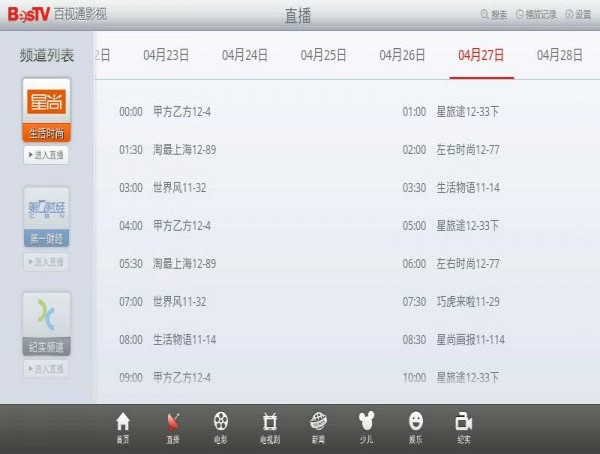Go to 首页 home tab
Image resolution: width=600 pixels, height=454 pixels.
[123, 427]
